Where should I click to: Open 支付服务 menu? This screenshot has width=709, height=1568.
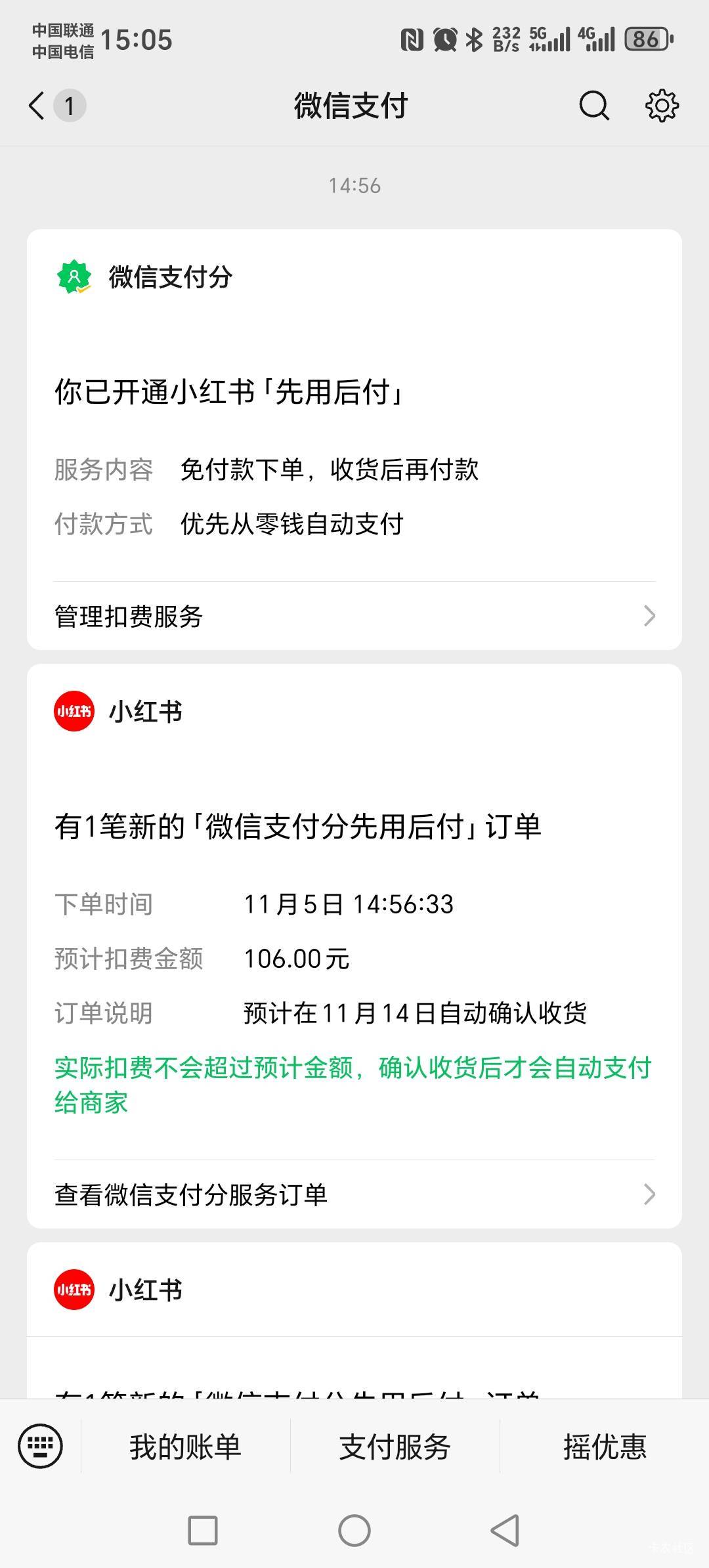(395, 1447)
